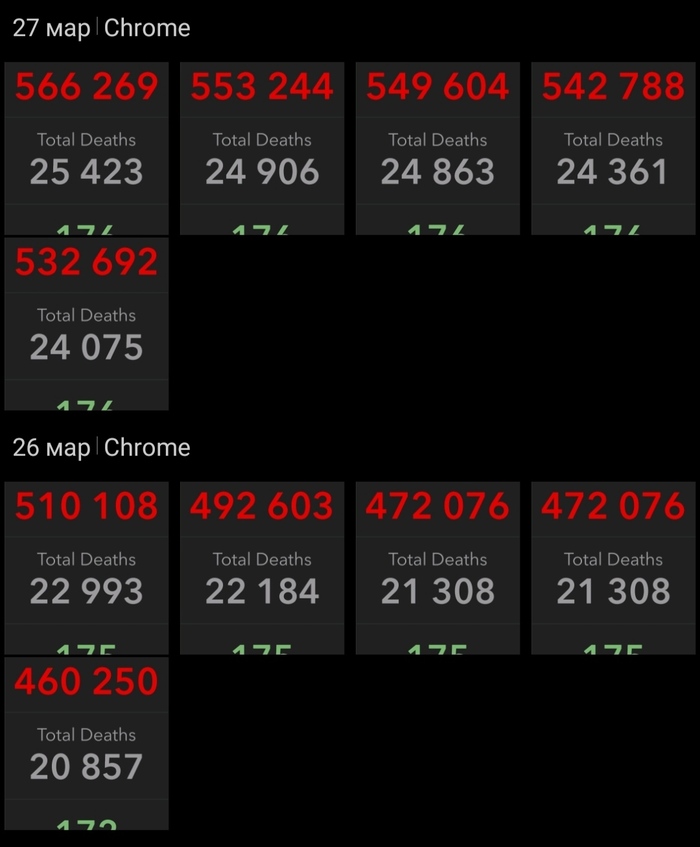Select the 532 692 screenshot tile

[x=87, y=323]
